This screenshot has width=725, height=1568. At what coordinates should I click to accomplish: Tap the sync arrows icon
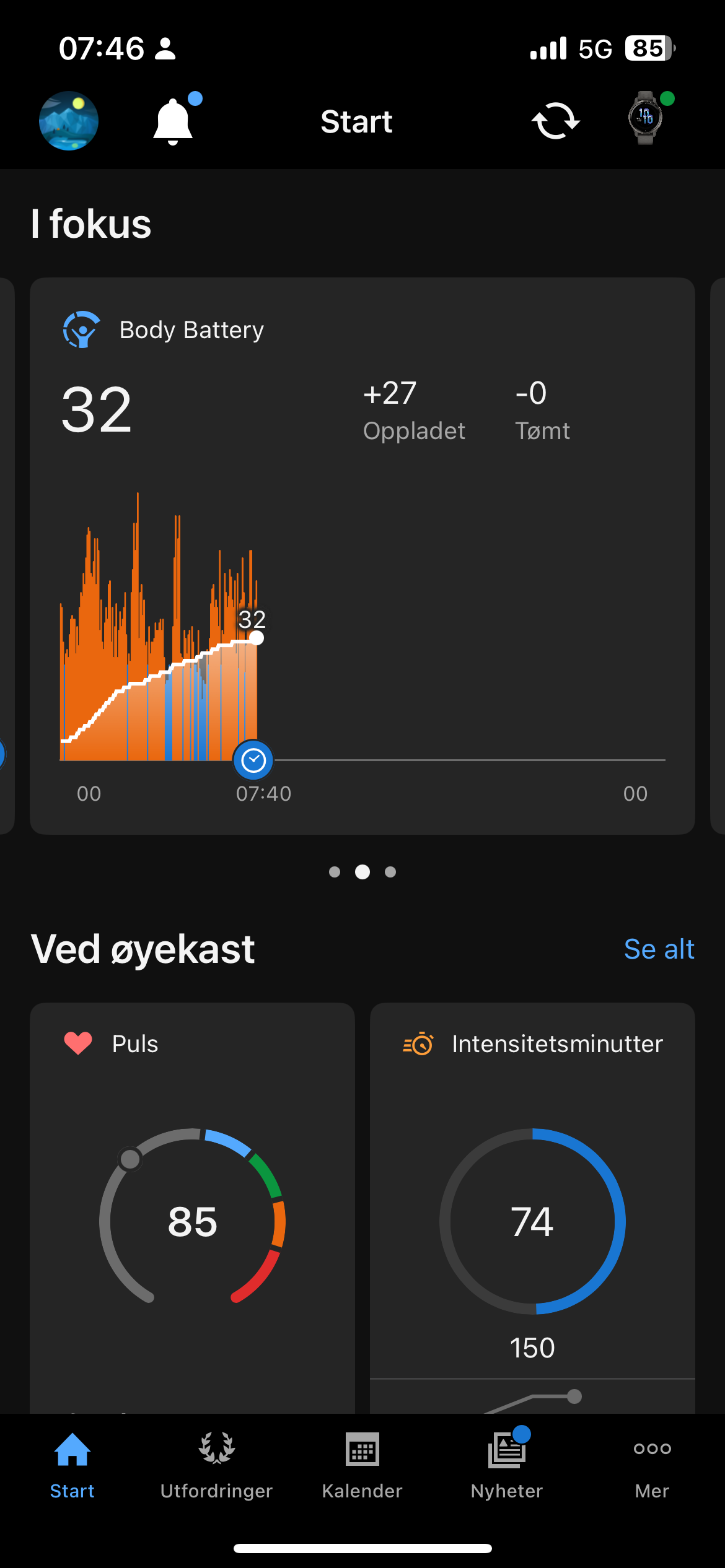(555, 121)
